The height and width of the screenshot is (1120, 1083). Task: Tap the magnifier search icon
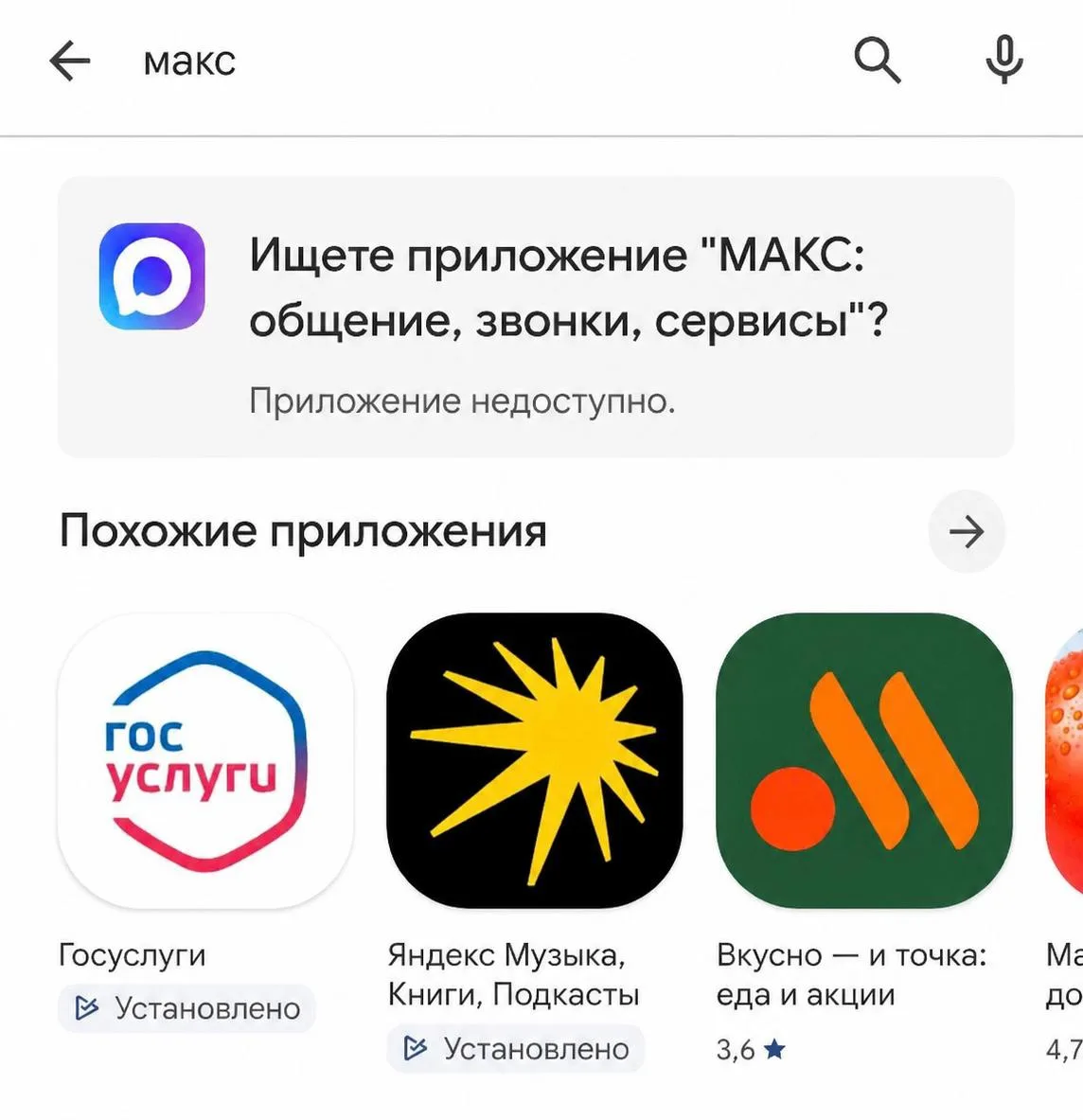click(878, 61)
